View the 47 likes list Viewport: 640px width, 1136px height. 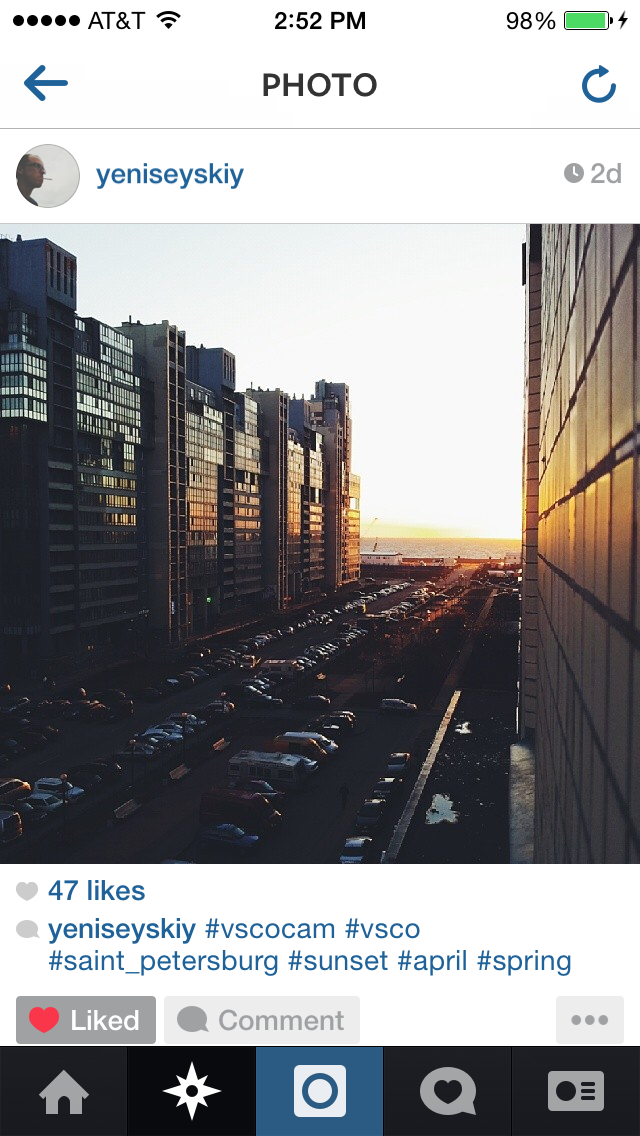pos(96,890)
